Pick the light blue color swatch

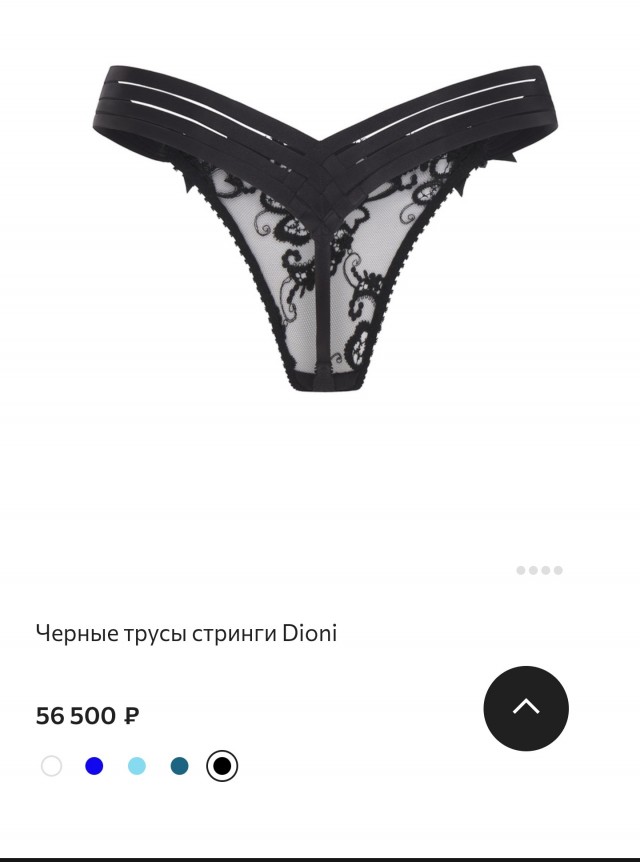pos(137,766)
